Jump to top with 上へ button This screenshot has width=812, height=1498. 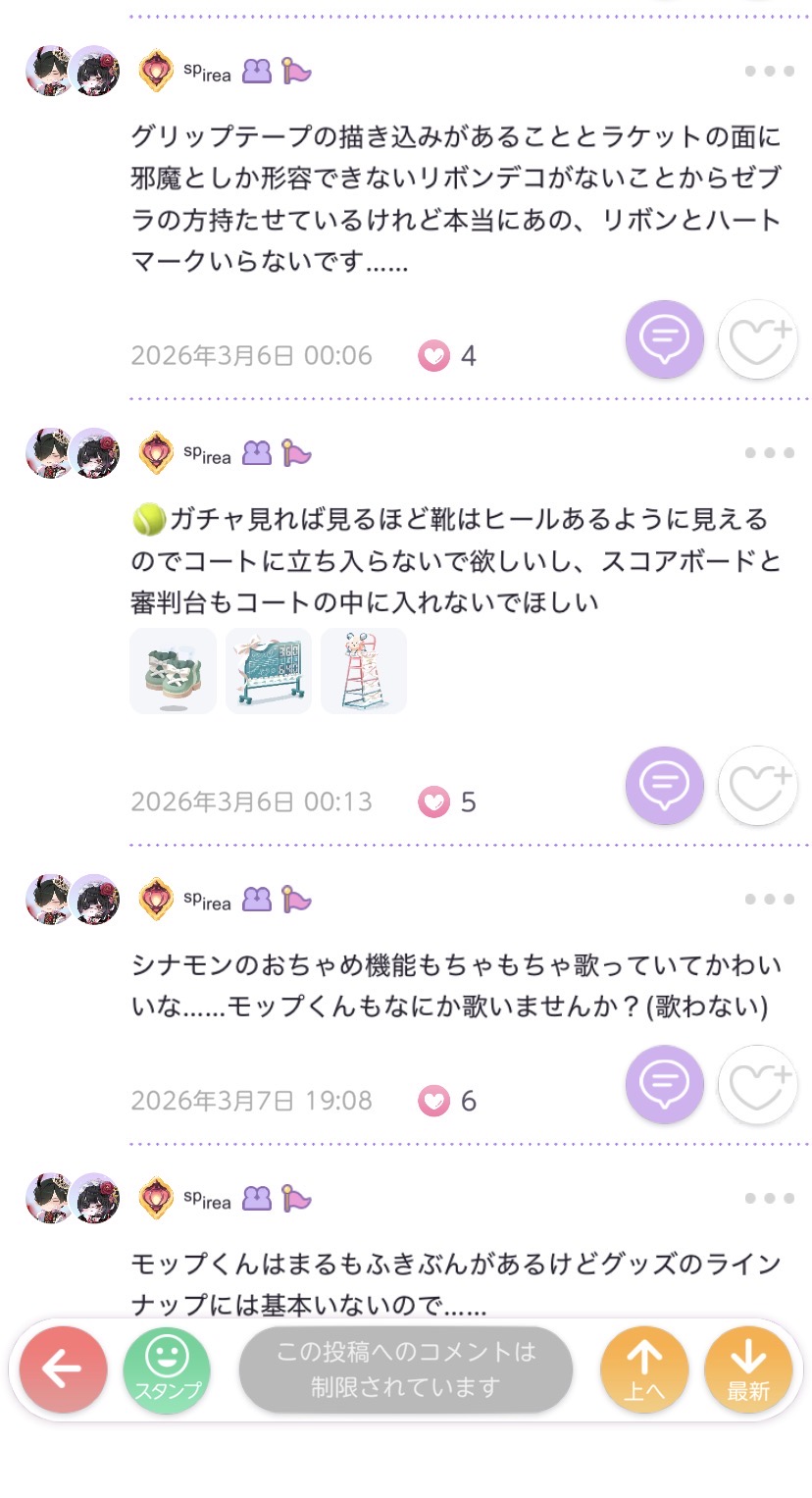(x=644, y=1370)
